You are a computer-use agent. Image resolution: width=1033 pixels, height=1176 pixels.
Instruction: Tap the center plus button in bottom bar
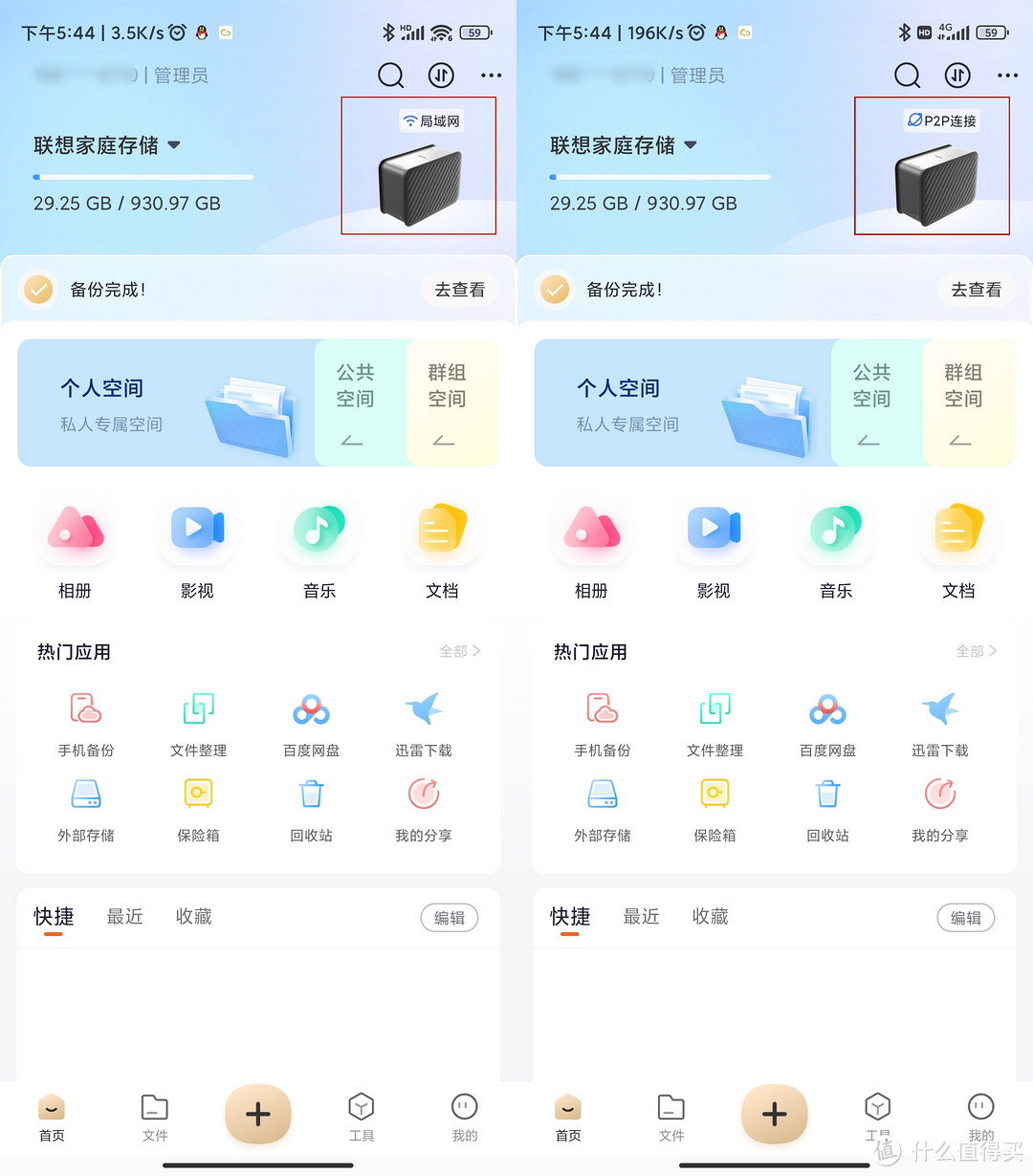point(258,1114)
